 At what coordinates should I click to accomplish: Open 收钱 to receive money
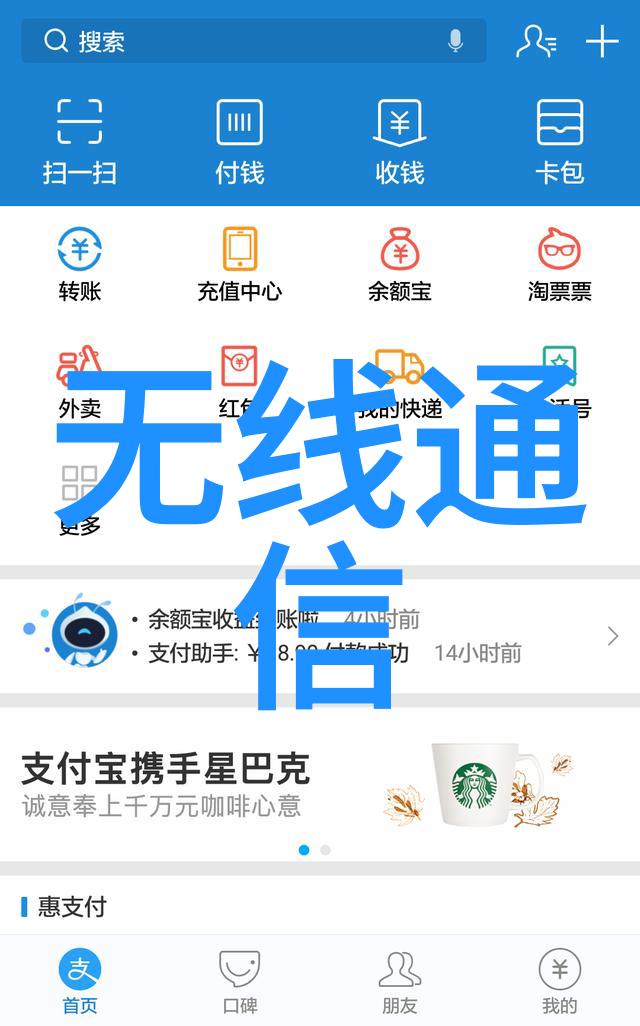pyautogui.click(x=400, y=140)
